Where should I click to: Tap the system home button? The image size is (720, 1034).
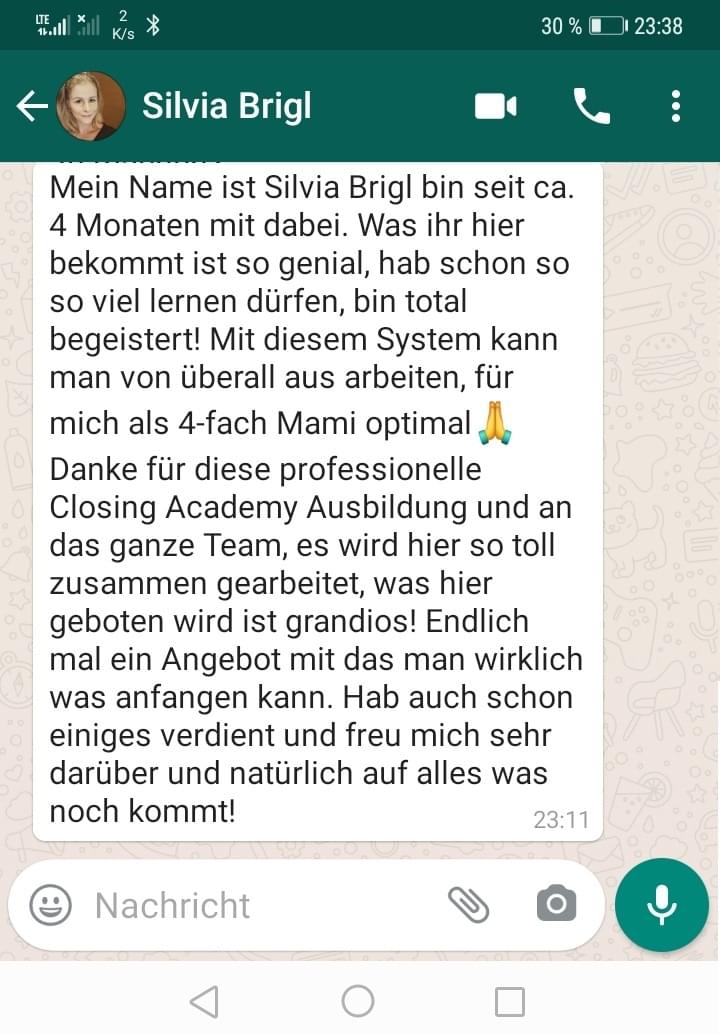[x=358, y=1000]
